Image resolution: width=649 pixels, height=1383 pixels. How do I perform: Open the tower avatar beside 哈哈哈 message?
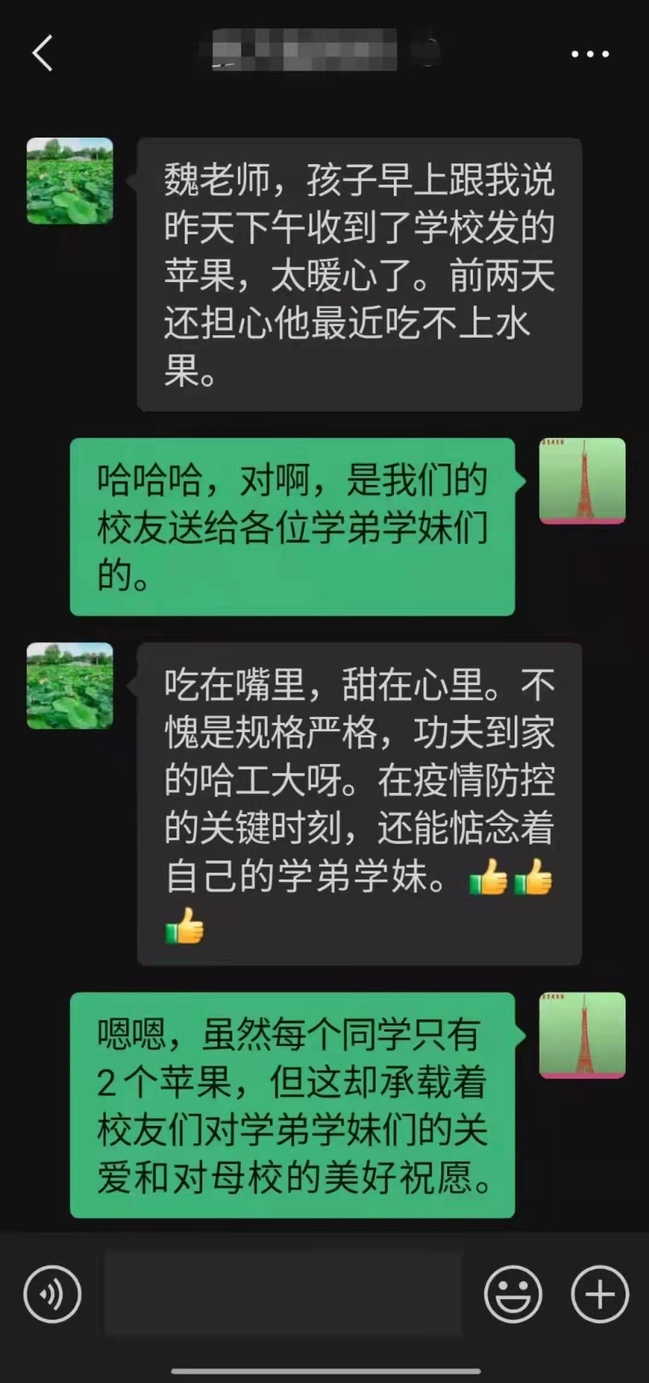click(582, 481)
